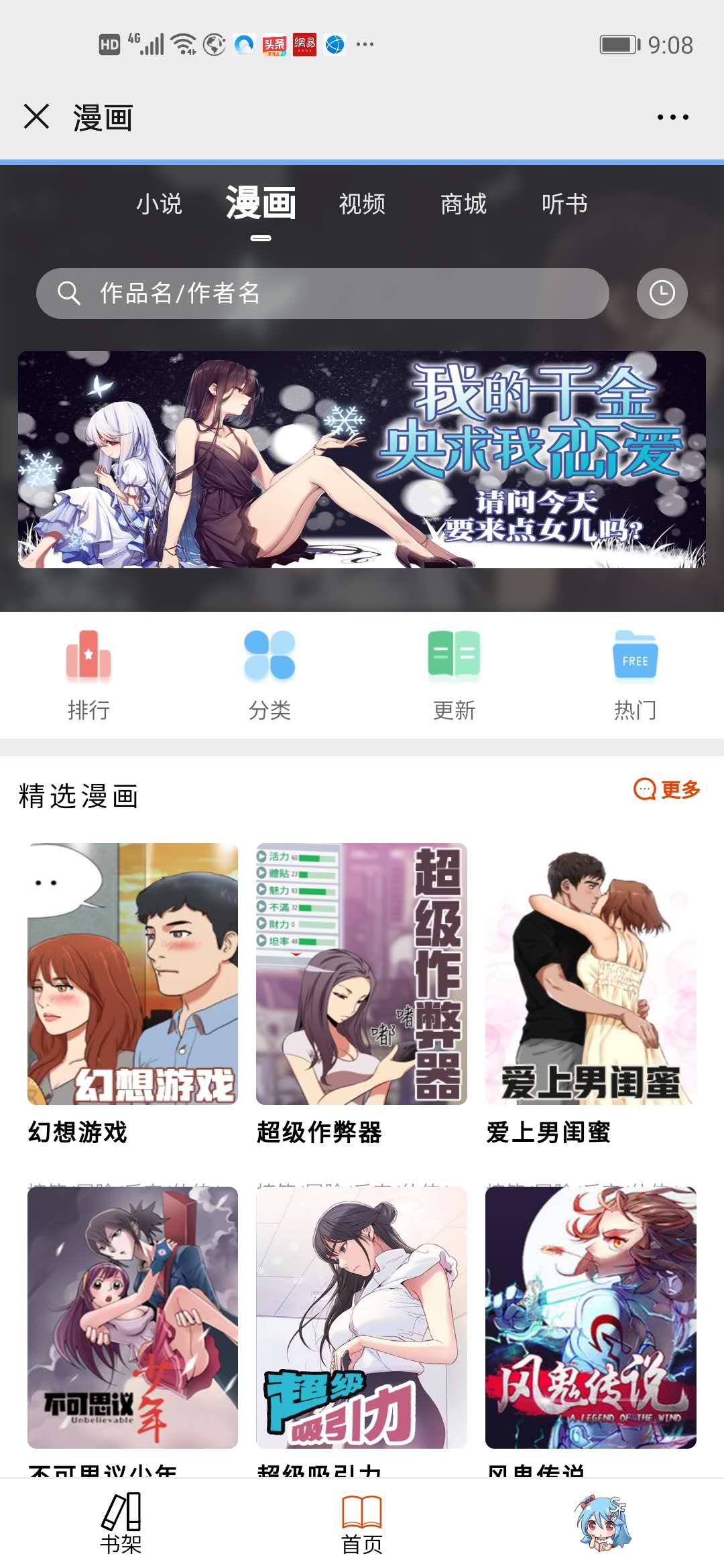Open reading history via the clock icon
The height and width of the screenshot is (1568, 724).
662,293
